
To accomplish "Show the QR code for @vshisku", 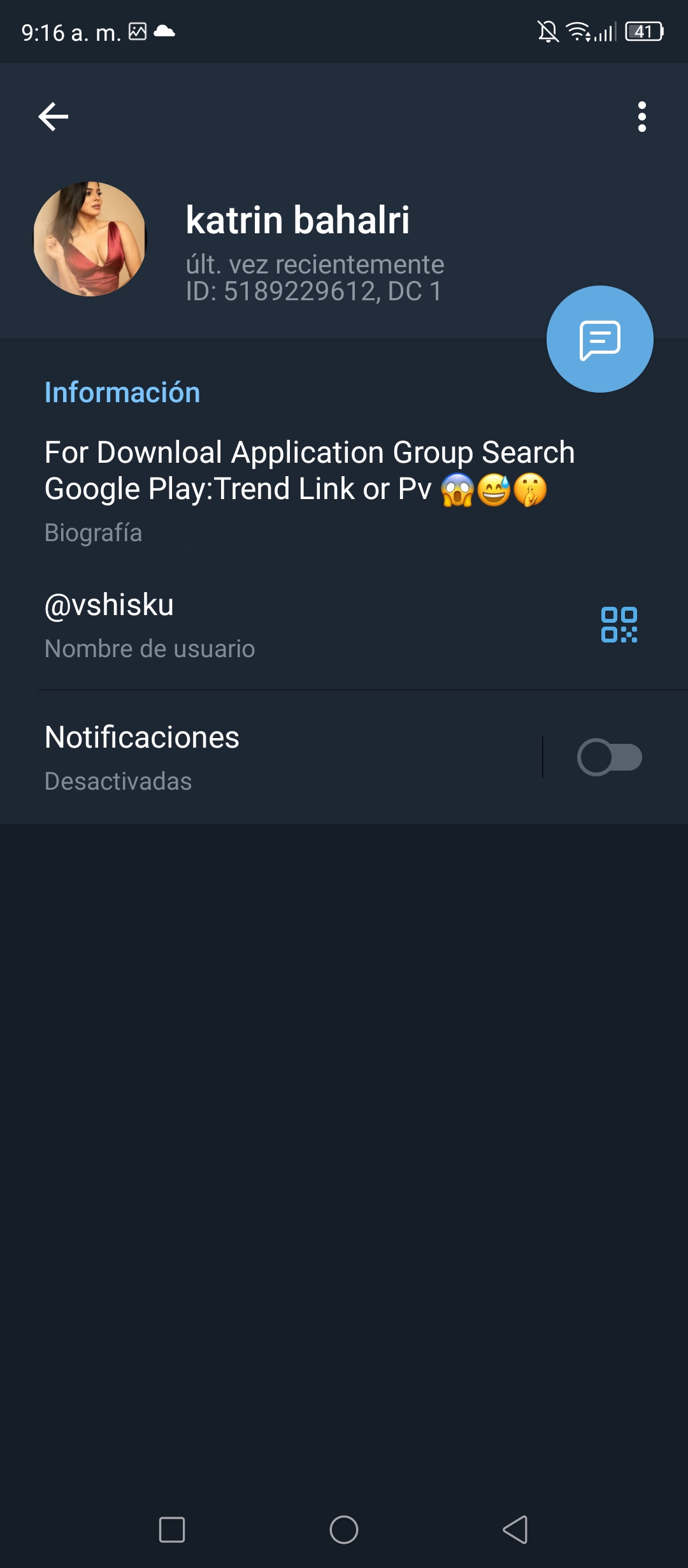I will coord(619,625).
